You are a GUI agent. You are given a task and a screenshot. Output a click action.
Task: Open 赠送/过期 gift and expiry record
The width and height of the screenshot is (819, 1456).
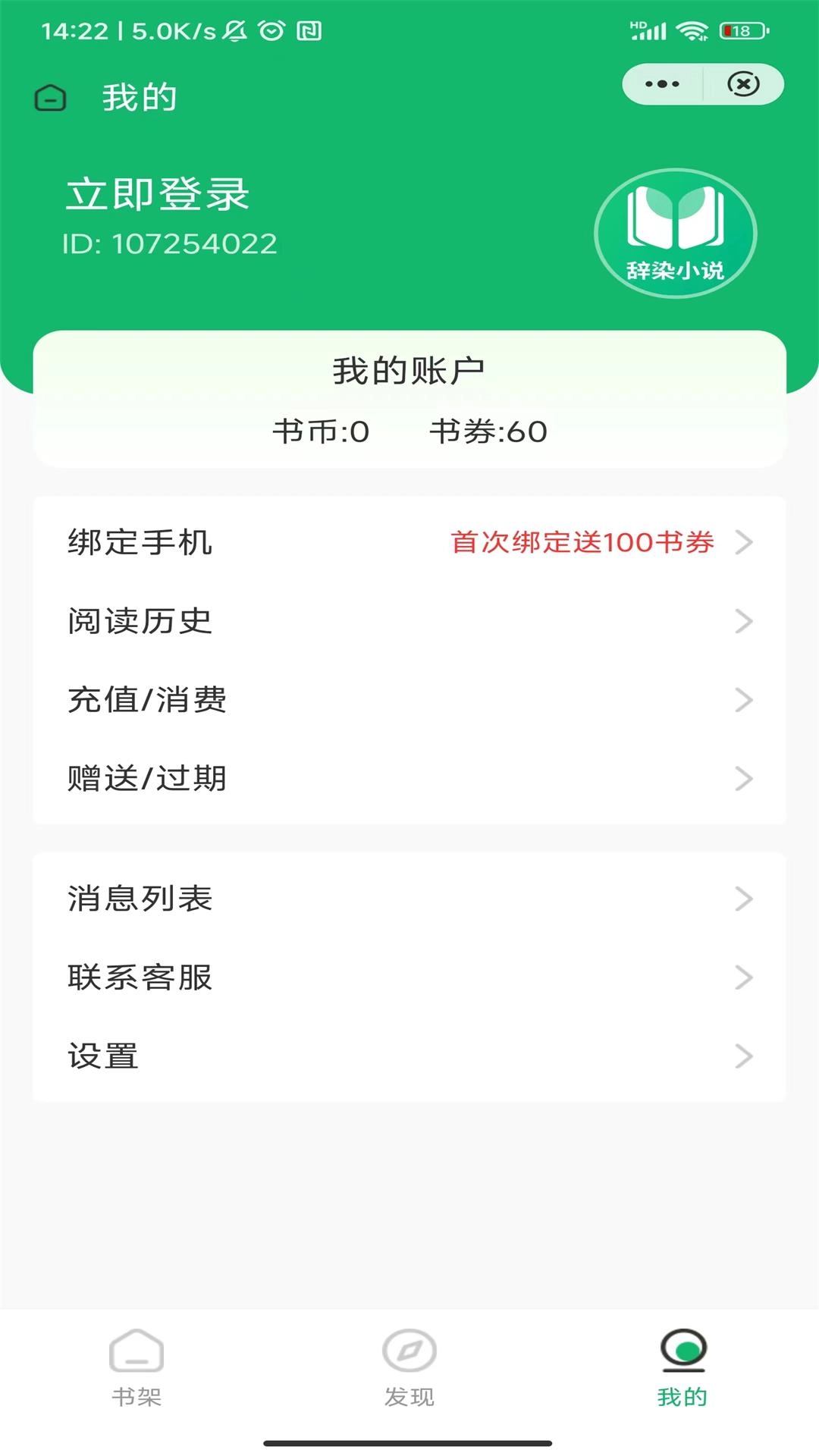(x=409, y=777)
